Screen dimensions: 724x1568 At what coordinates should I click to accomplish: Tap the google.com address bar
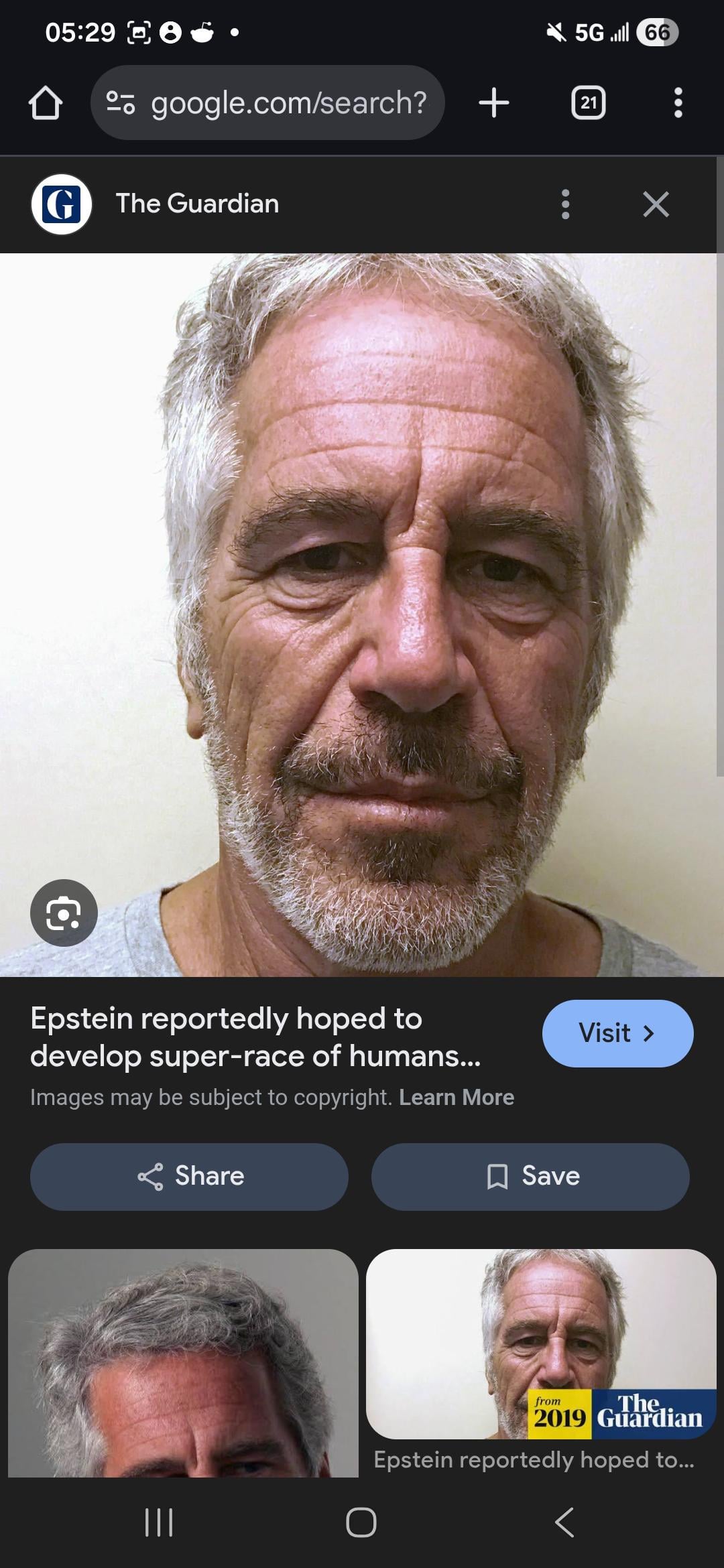coord(268,103)
